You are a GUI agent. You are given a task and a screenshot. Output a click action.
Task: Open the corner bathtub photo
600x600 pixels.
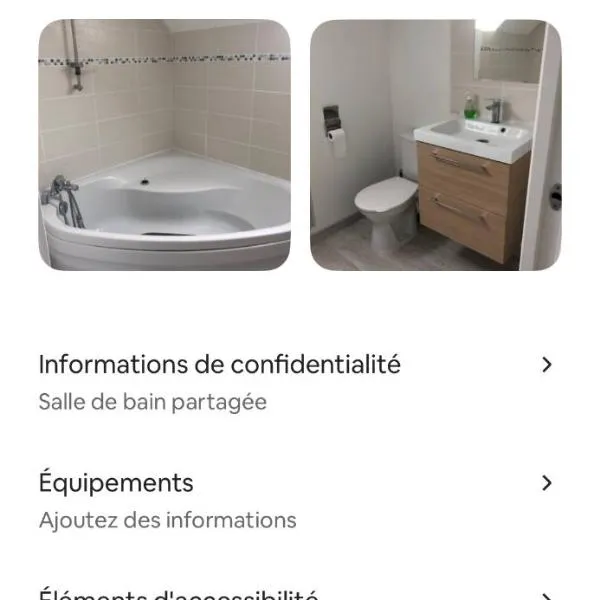164,145
